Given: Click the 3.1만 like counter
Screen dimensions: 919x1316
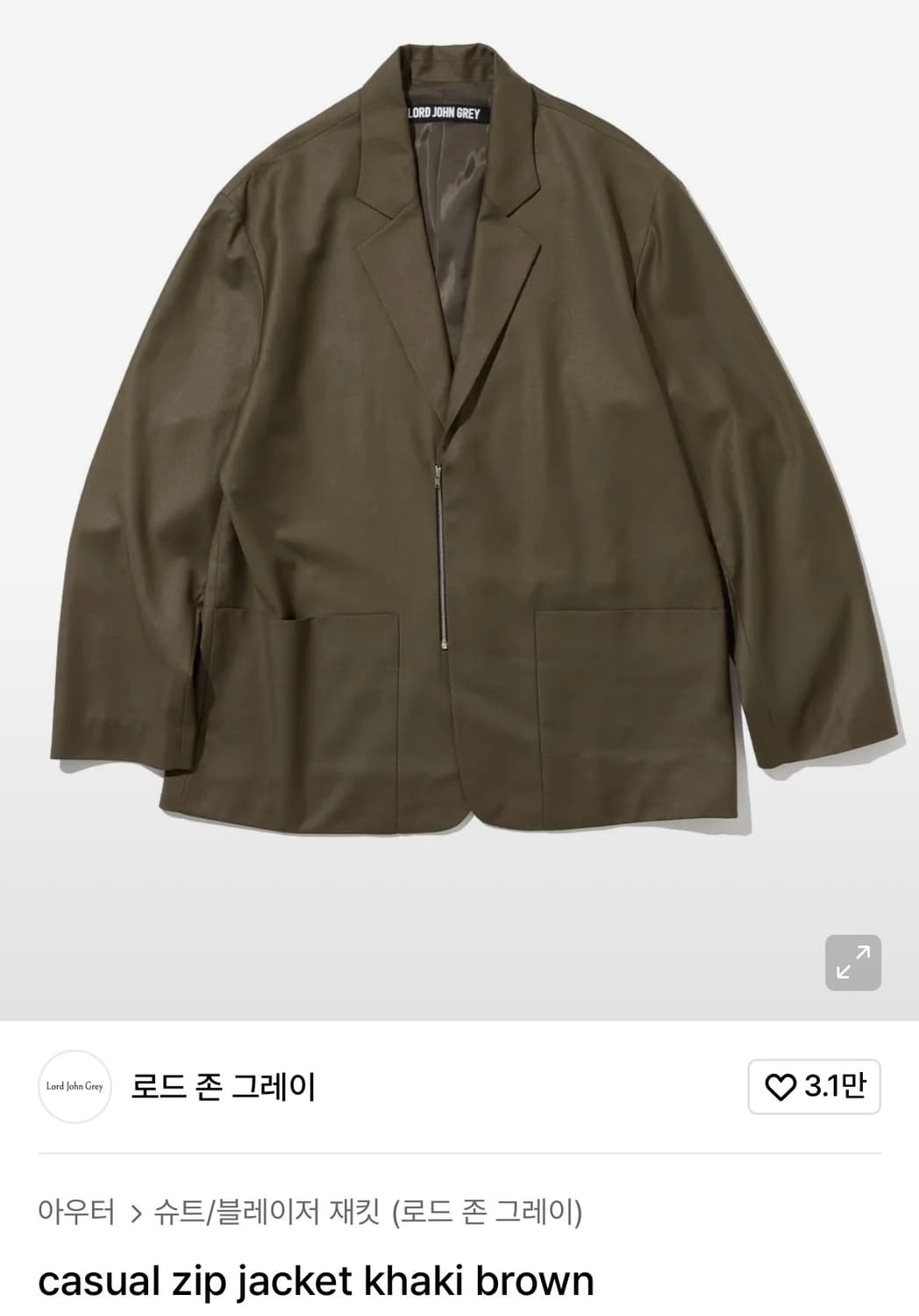Looking at the screenshot, I should 833,1086.
